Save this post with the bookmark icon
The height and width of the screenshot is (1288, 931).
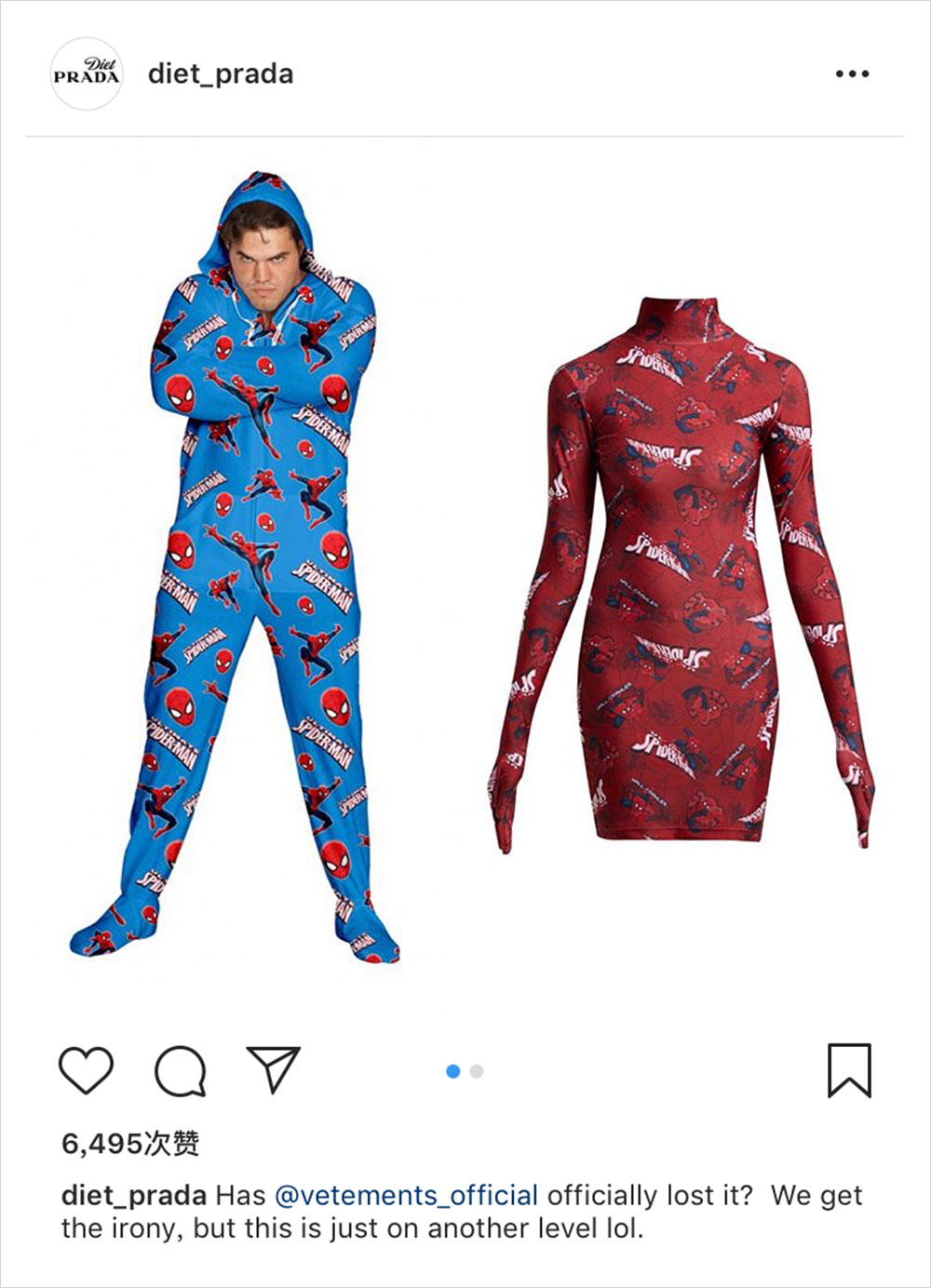(x=849, y=1070)
